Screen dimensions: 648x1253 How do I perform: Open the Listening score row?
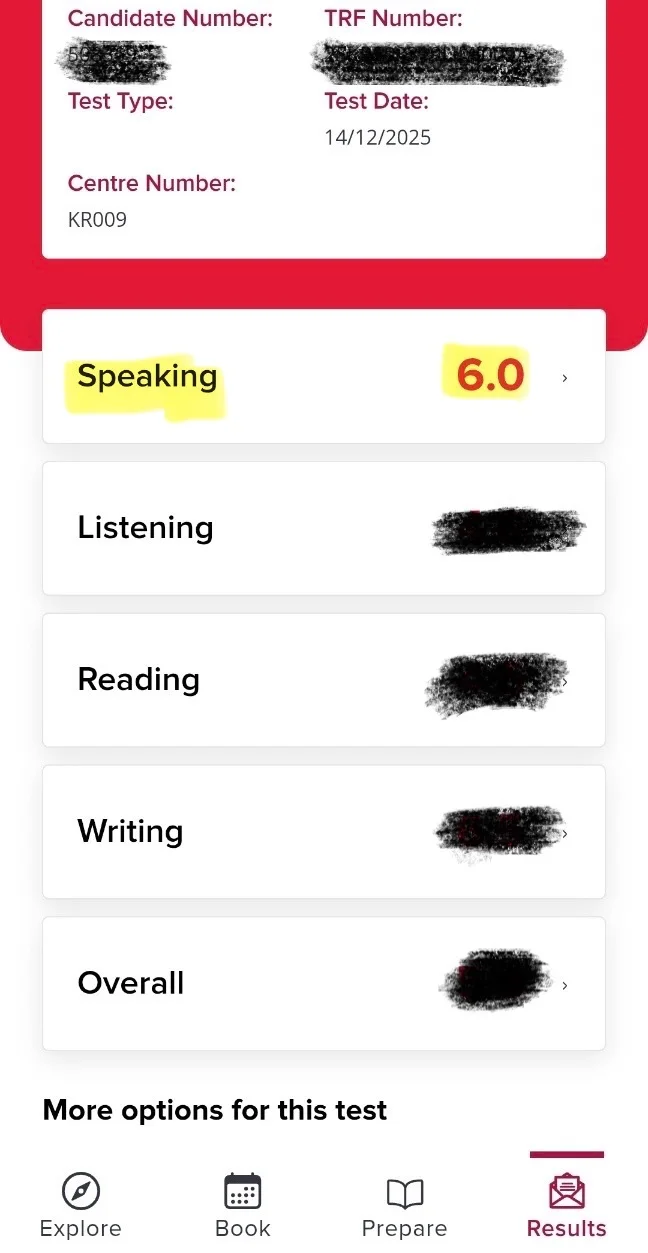click(x=324, y=528)
